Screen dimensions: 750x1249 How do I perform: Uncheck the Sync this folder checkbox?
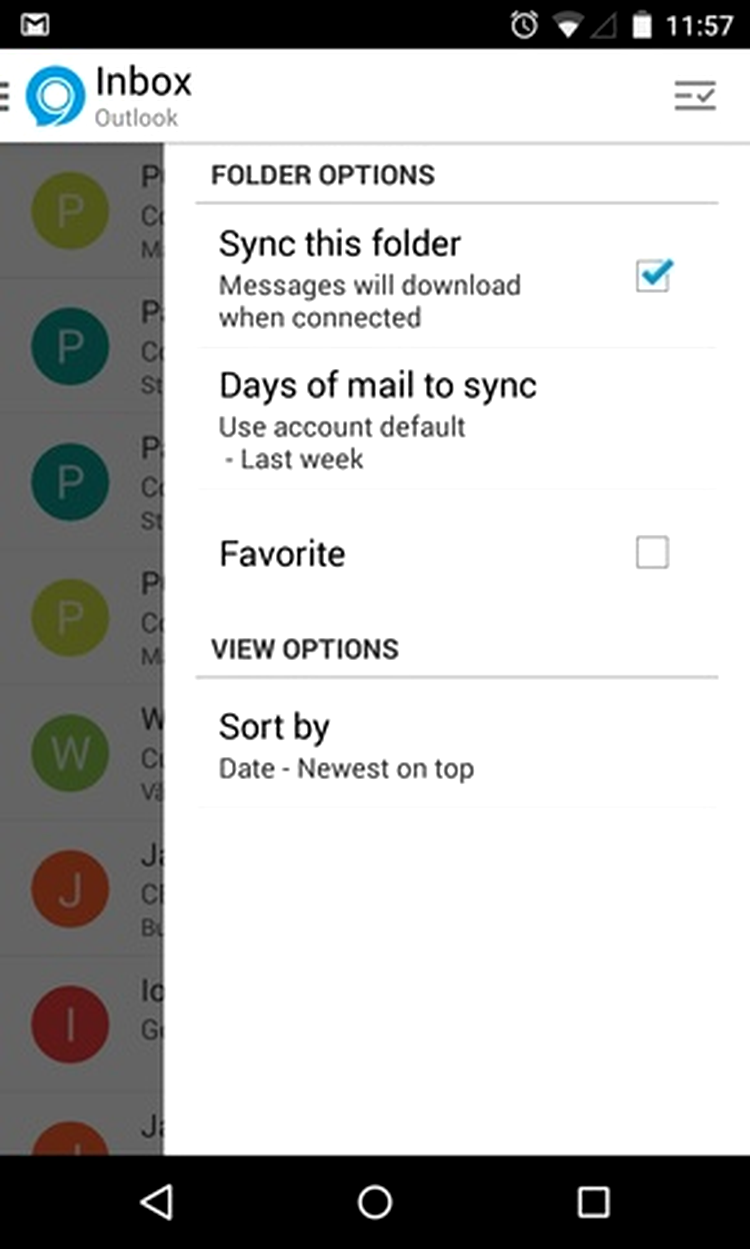[653, 275]
